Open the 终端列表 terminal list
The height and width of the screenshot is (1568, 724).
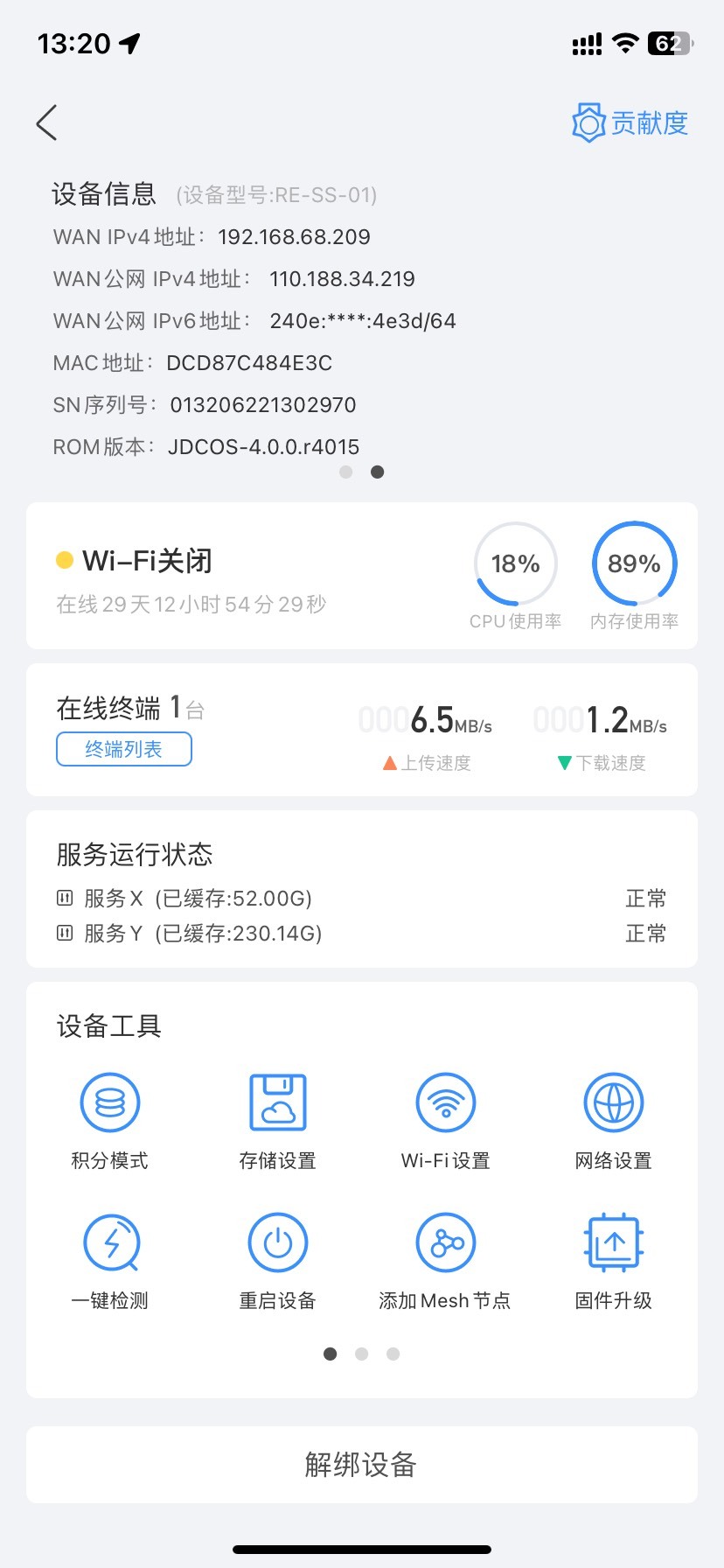tap(124, 749)
